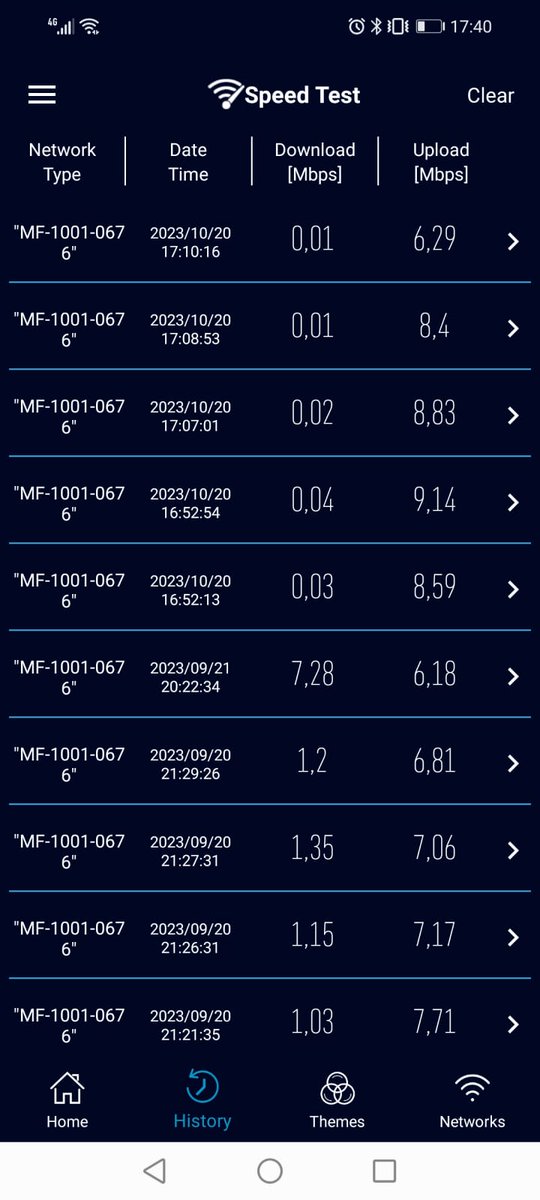540x1200 pixels.
Task: Open the result from 2023/10/20 17:08:53
Action: tap(270, 327)
